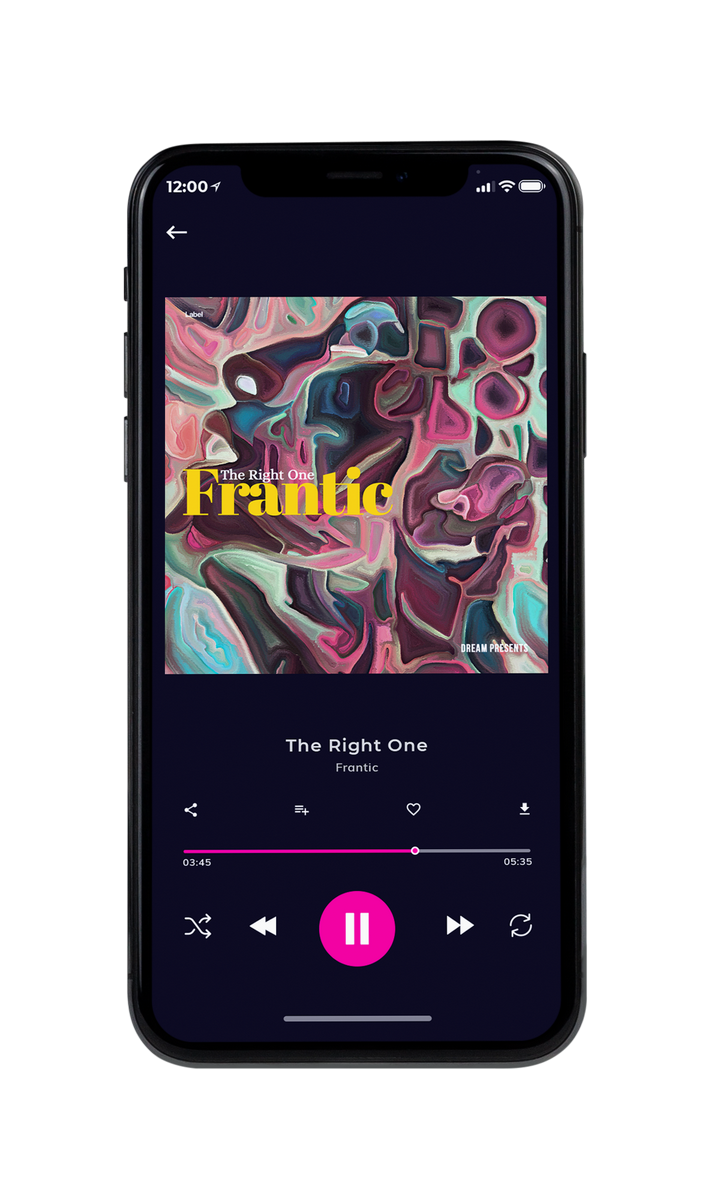Share The Right One track
720x1200 pixels.
tap(191, 810)
